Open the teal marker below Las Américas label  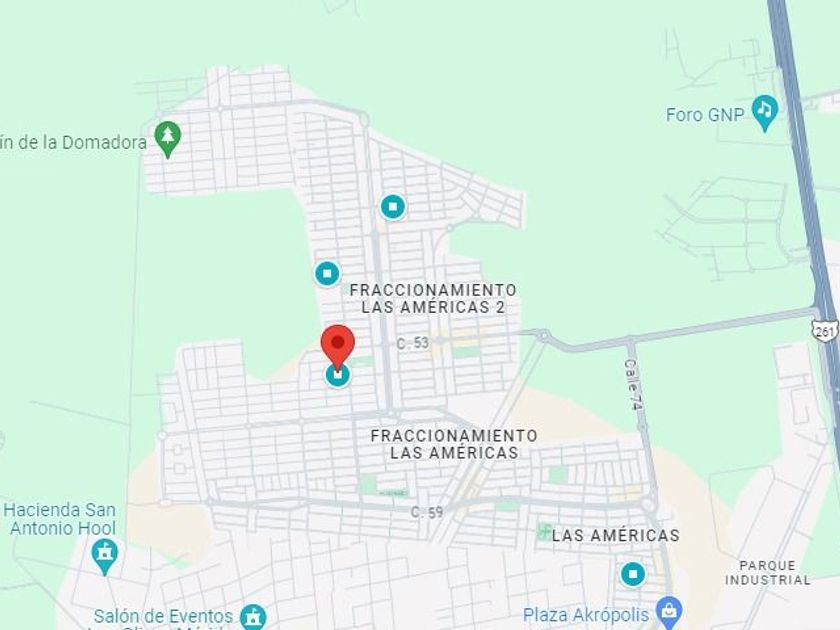coord(633,574)
